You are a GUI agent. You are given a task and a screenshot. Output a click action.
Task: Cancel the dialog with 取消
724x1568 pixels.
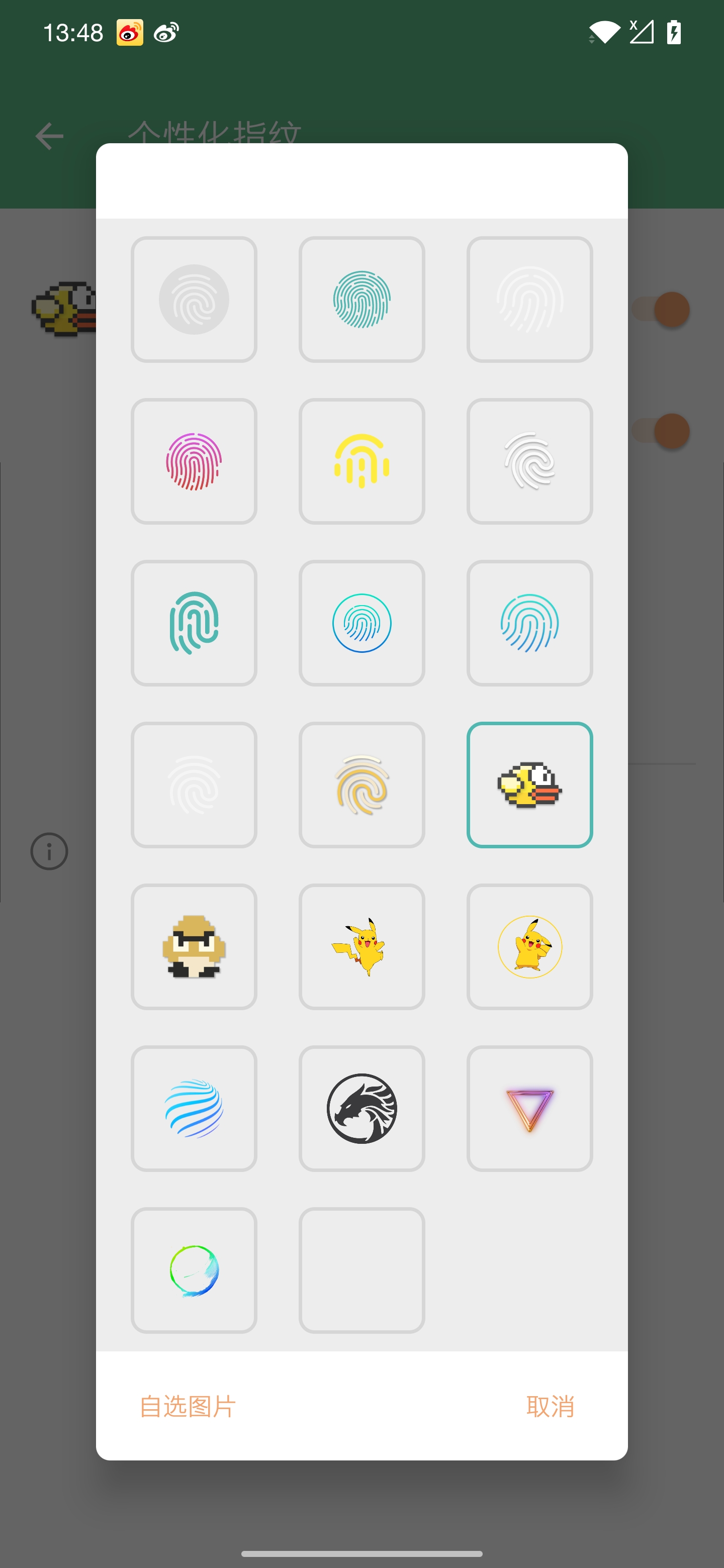tap(550, 1407)
